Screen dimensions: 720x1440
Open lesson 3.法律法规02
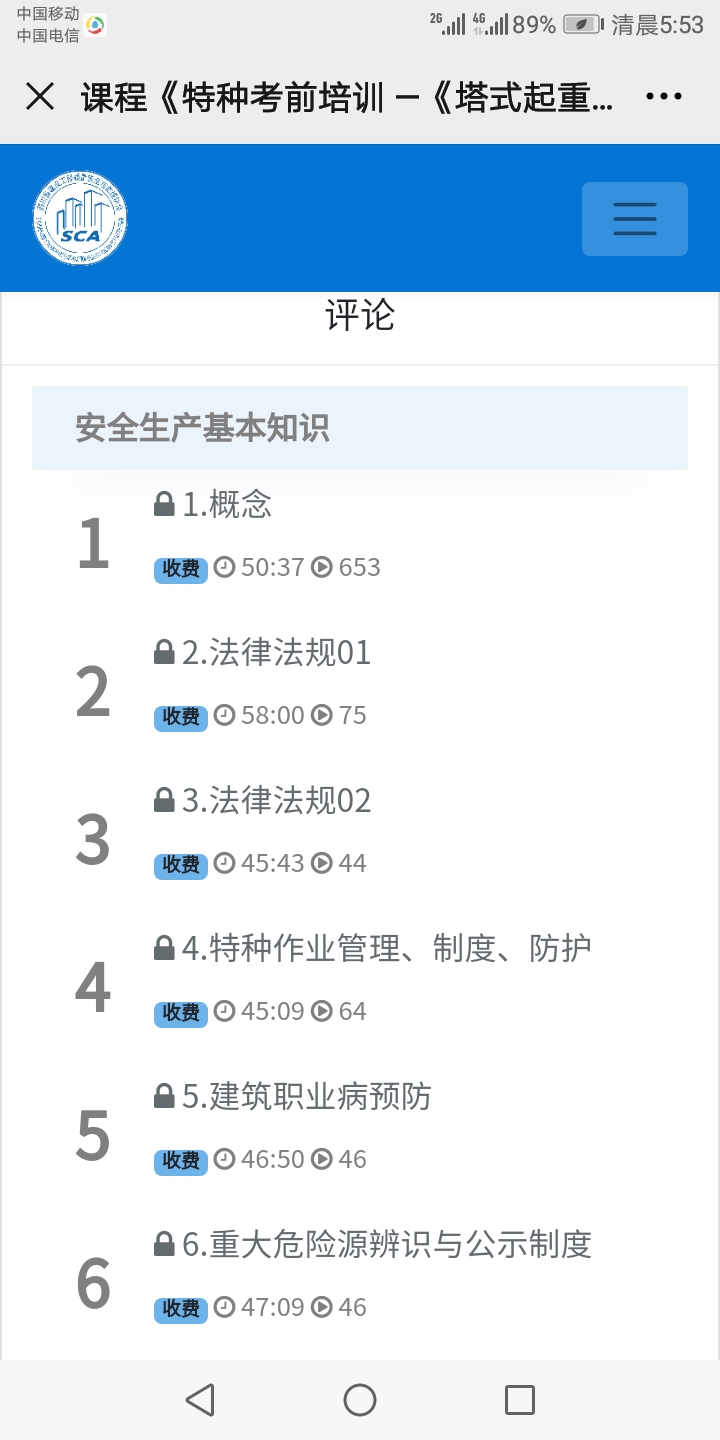click(276, 801)
